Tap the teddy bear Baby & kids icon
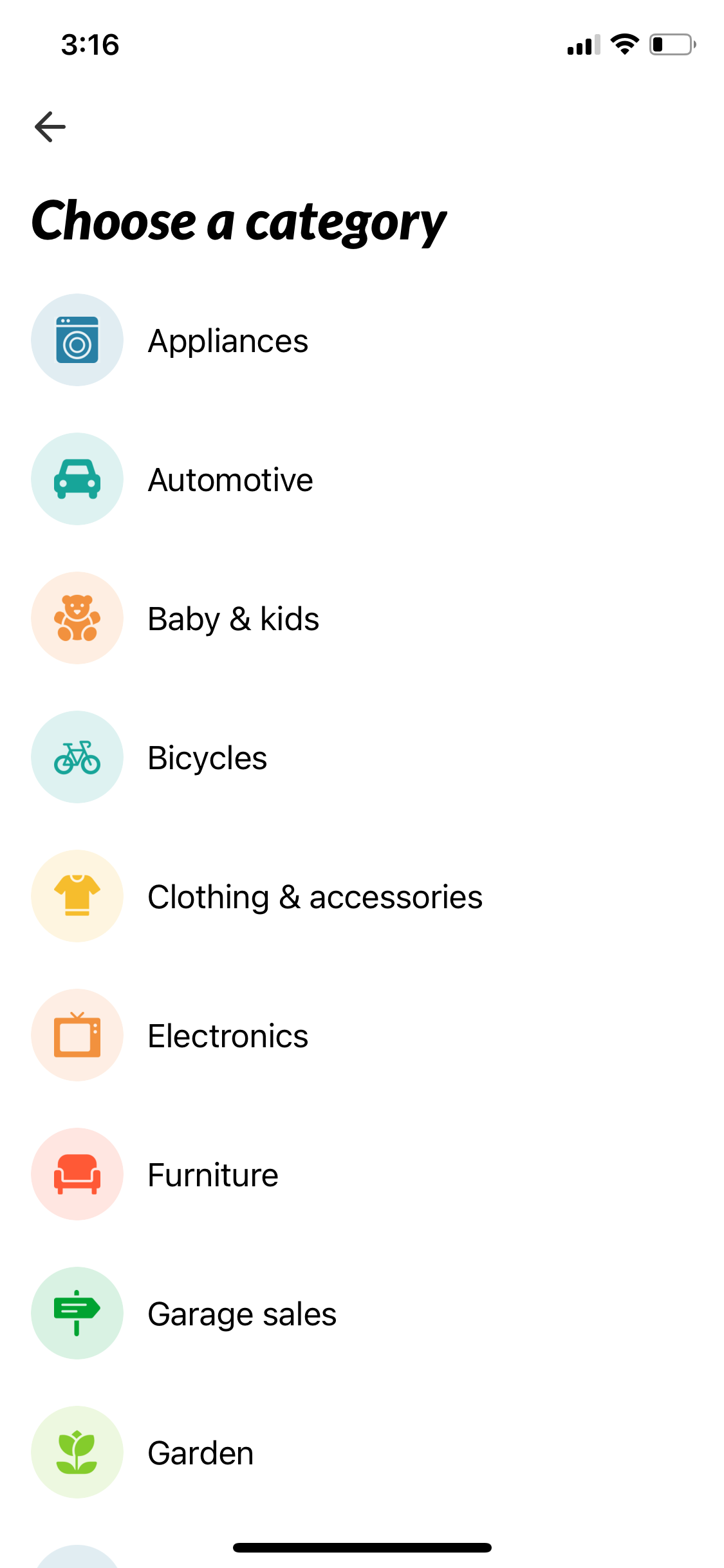Image resolution: width=724 pixels, height=1568 pixels. (x=77, y=617)
